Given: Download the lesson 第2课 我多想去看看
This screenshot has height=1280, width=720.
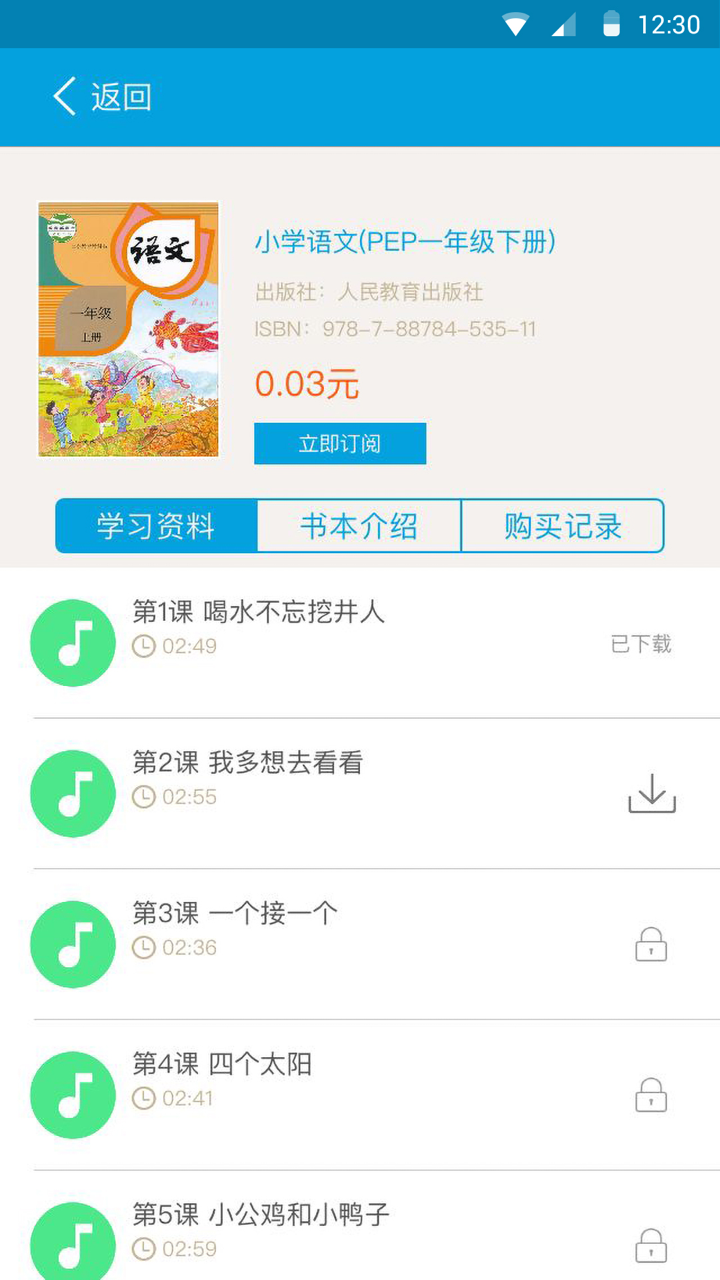Looking at the screenshot, I should (x=651, y=794).
